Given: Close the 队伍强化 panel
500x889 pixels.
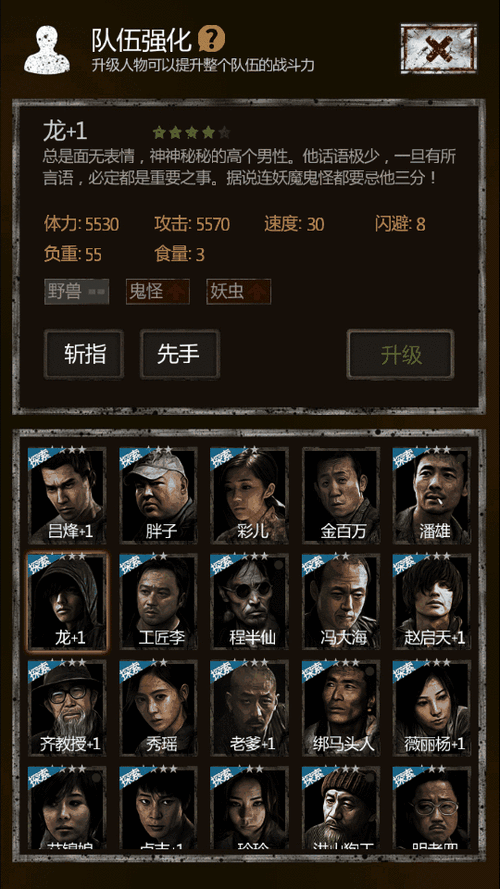Looking at the screenshot, I should pos(438,49).
